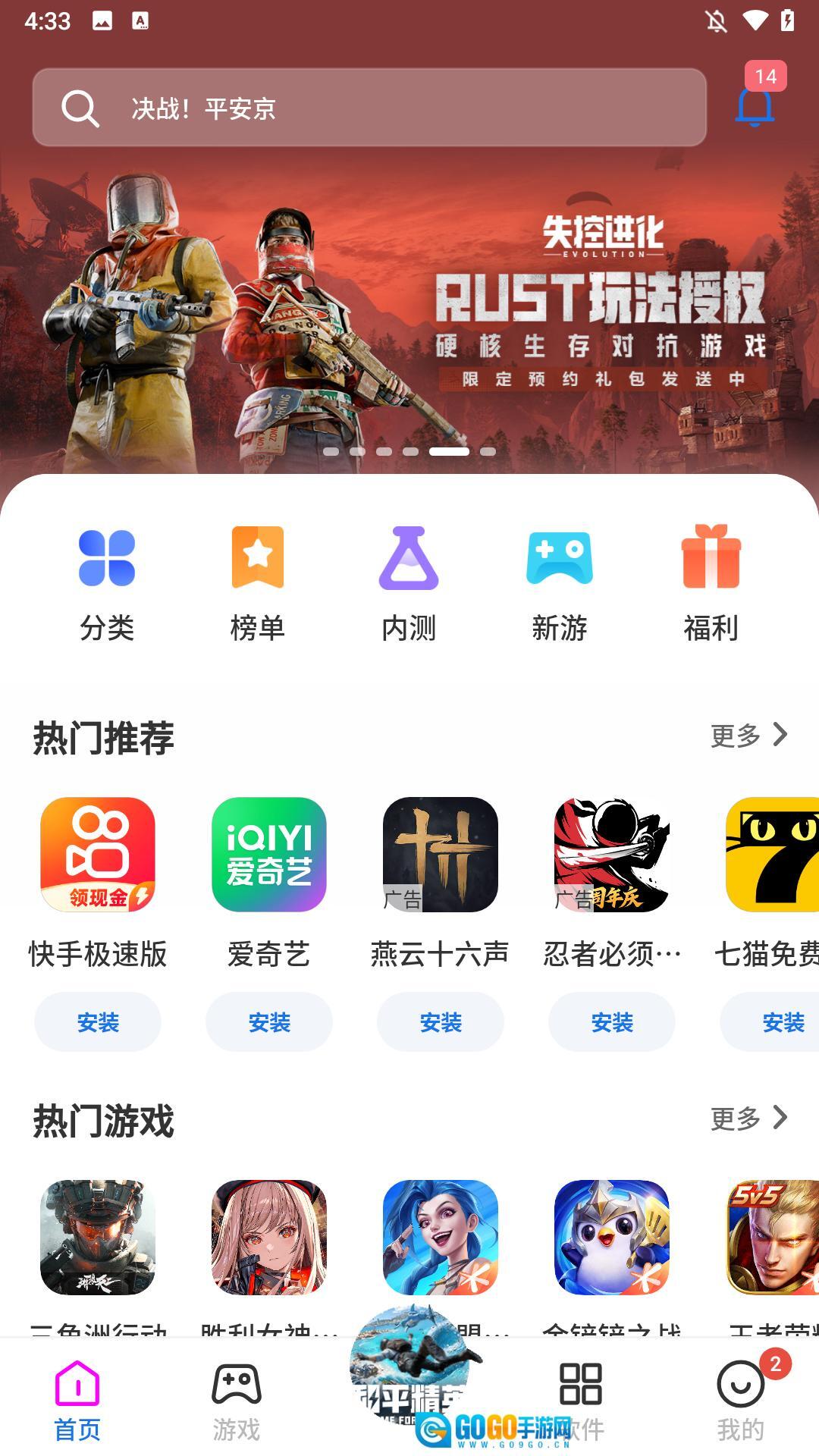Tap 安装 under 燕云十六声
Screen dimensions: 819x1456
tap(441, 1022)
